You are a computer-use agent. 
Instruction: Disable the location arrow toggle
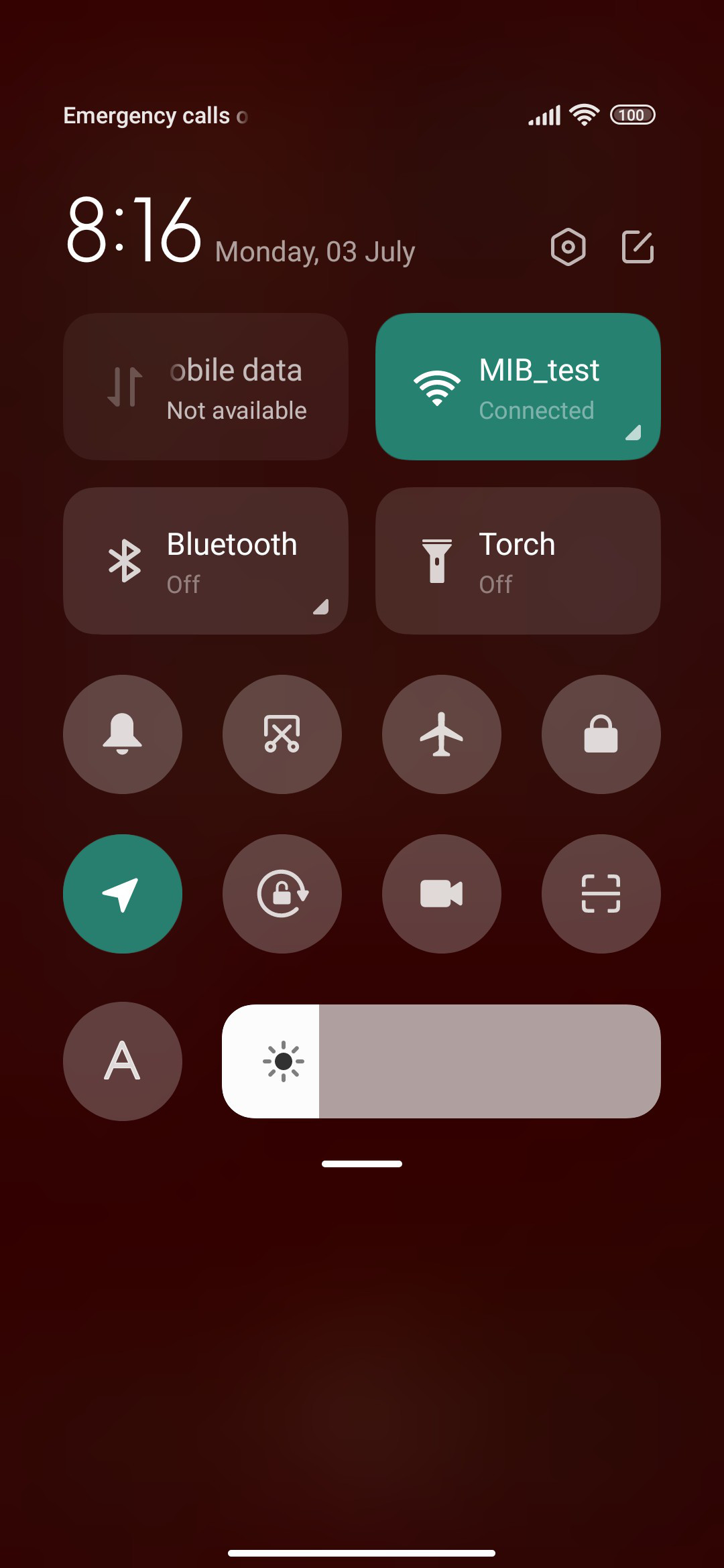[123, 894]
